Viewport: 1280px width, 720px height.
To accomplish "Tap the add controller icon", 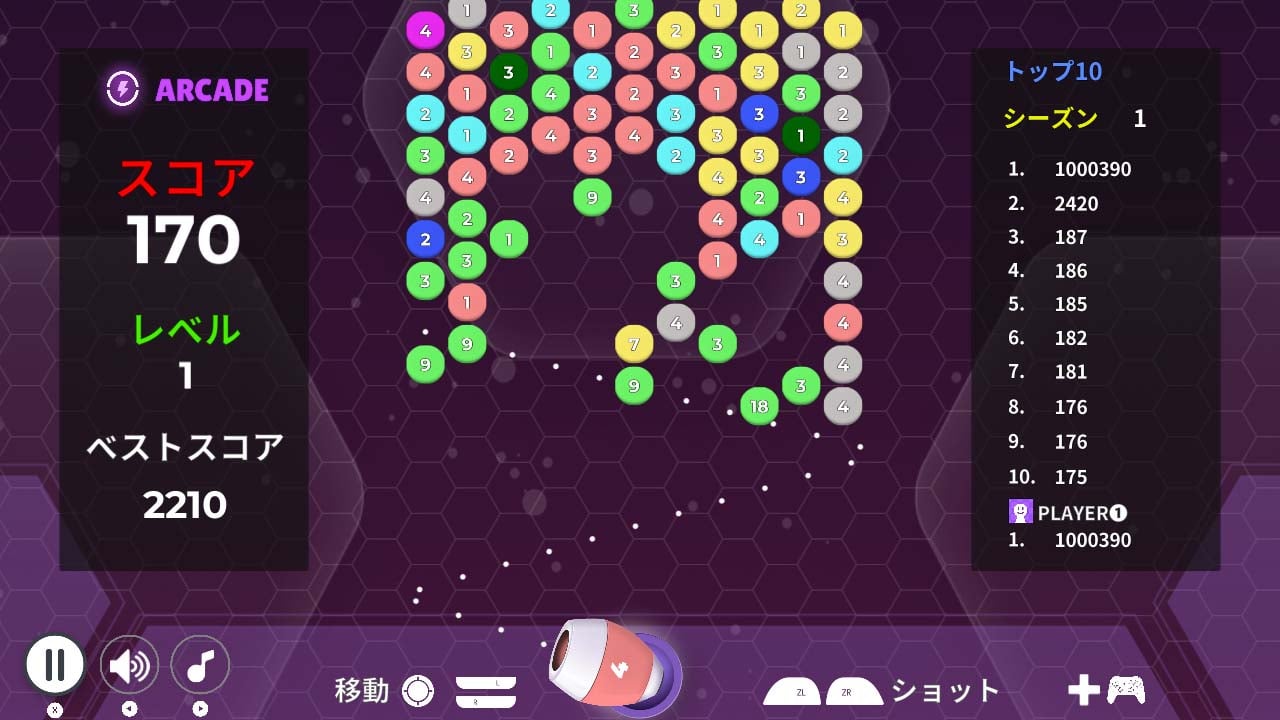I will click(x=1107, y=689).
